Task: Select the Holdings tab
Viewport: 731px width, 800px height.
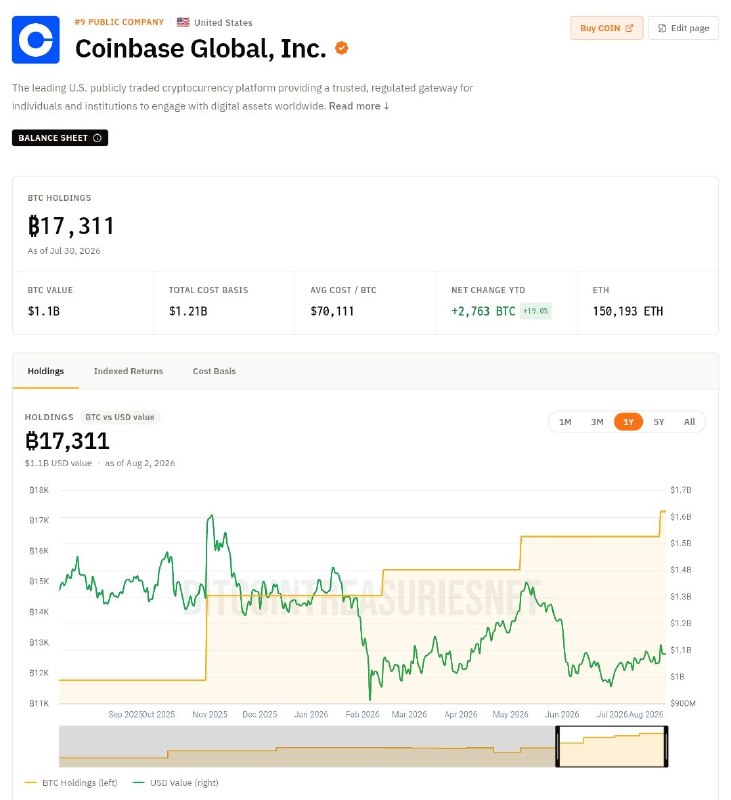Action: pyautogui.click(x=45, y=371)
